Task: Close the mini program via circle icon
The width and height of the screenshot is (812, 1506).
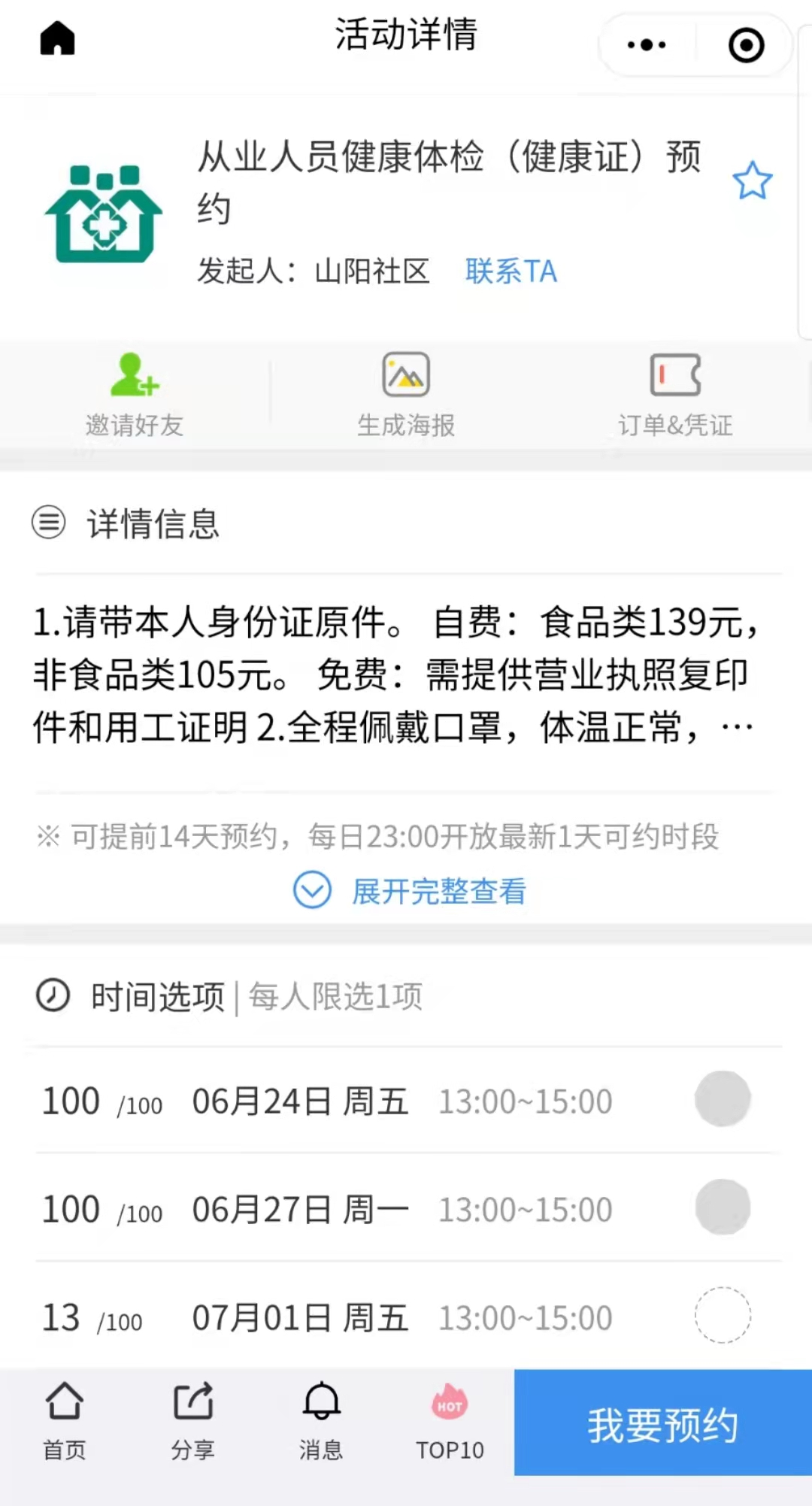Action: tap(746, 45)
